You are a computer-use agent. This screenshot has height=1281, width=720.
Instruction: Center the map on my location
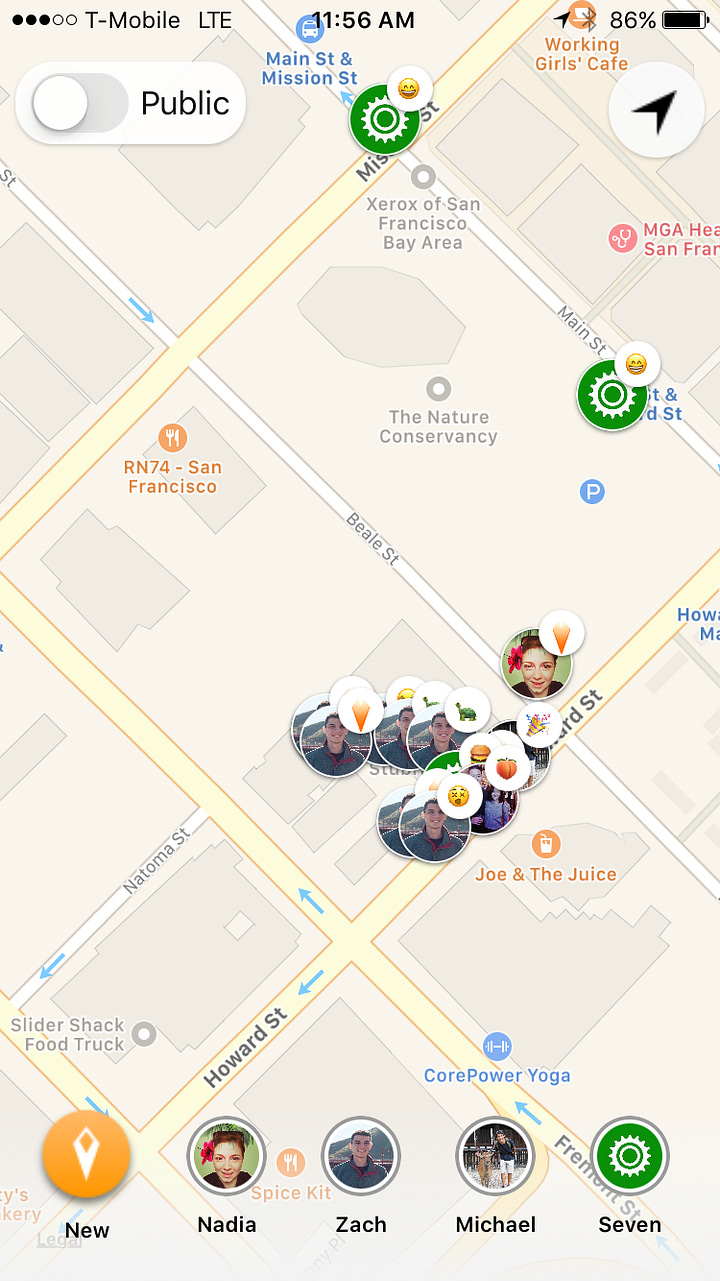[x=656, y=112]
